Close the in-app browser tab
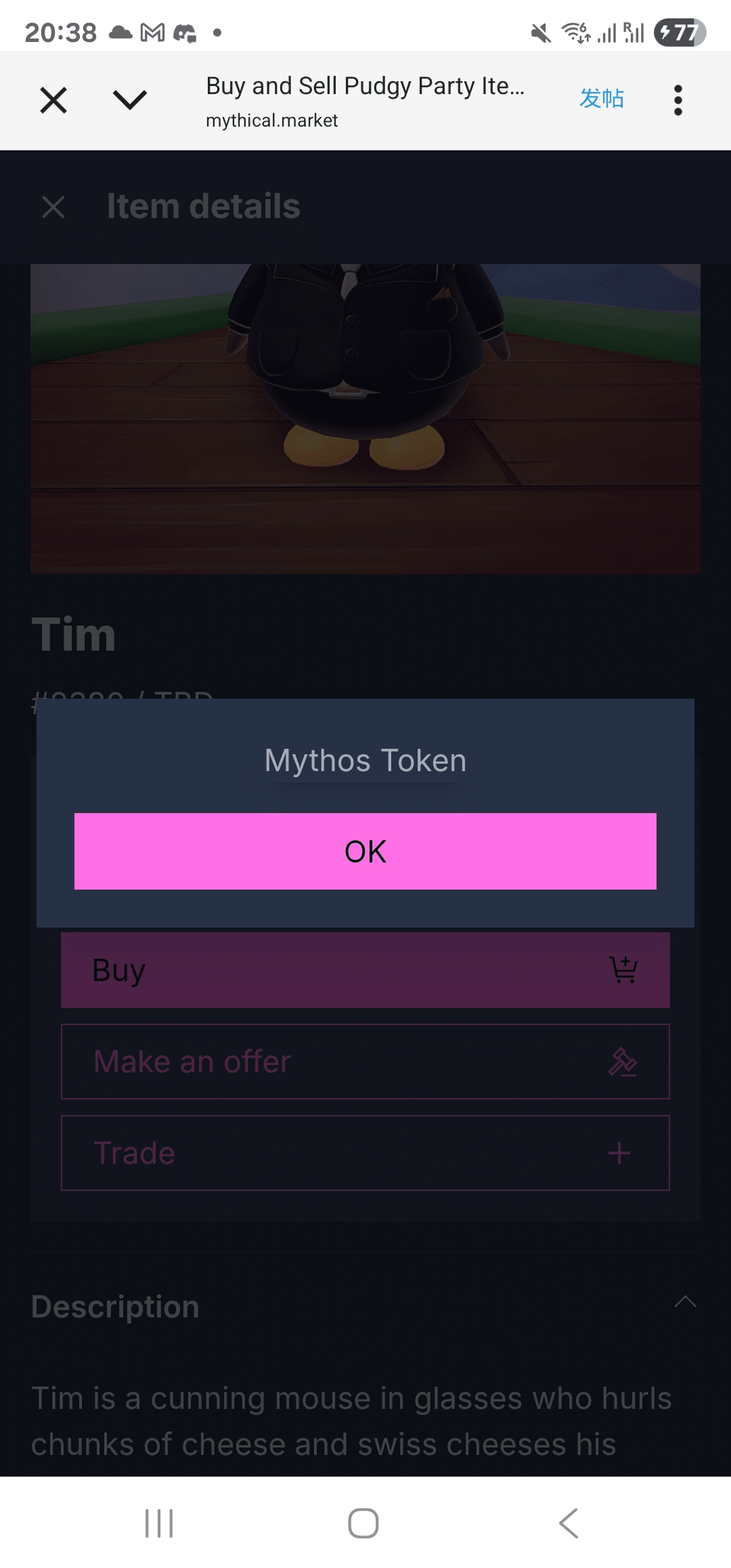The image size is (731, 1568). (x=53, y=100)
